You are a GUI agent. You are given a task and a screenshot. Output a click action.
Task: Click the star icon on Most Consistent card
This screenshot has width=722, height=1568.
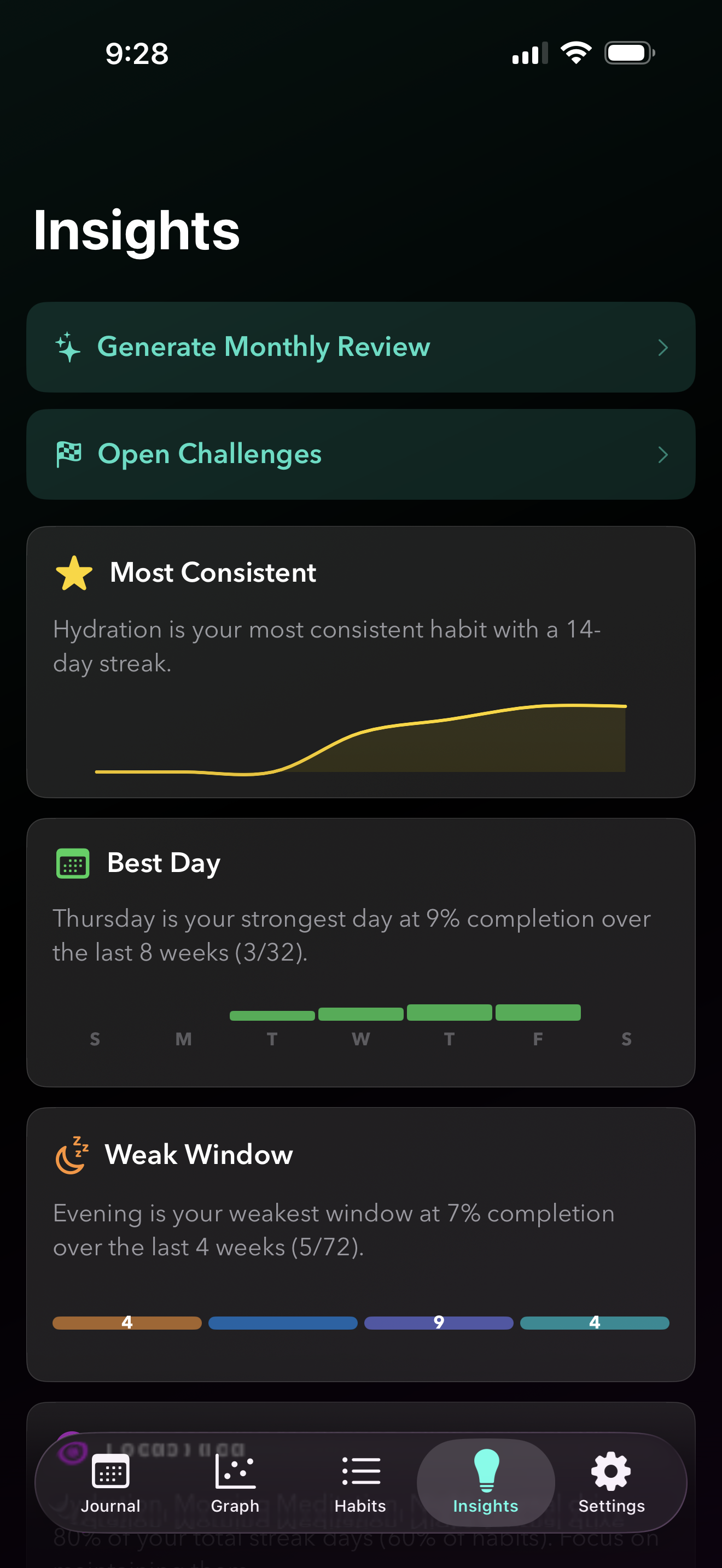point(74,572)
